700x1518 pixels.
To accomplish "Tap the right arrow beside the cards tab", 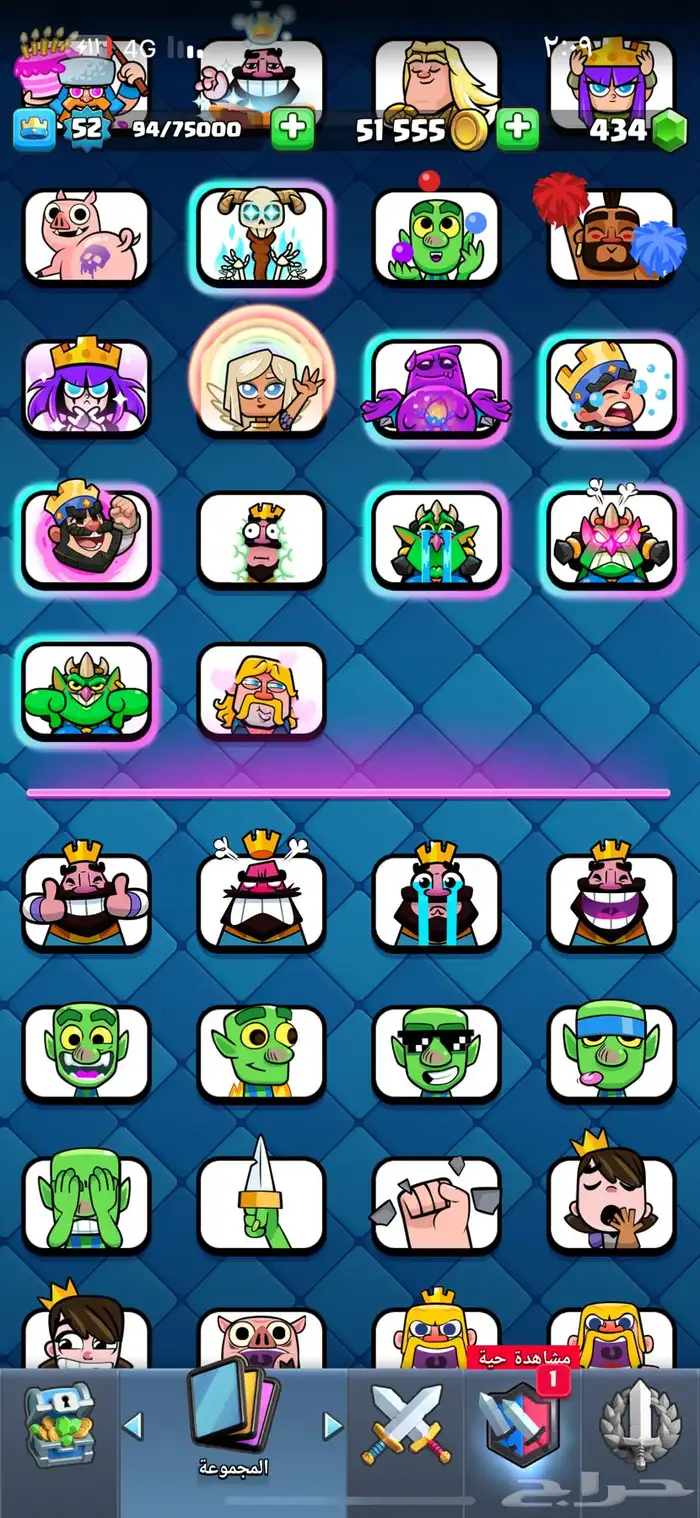I will [x=332, y=1424].
